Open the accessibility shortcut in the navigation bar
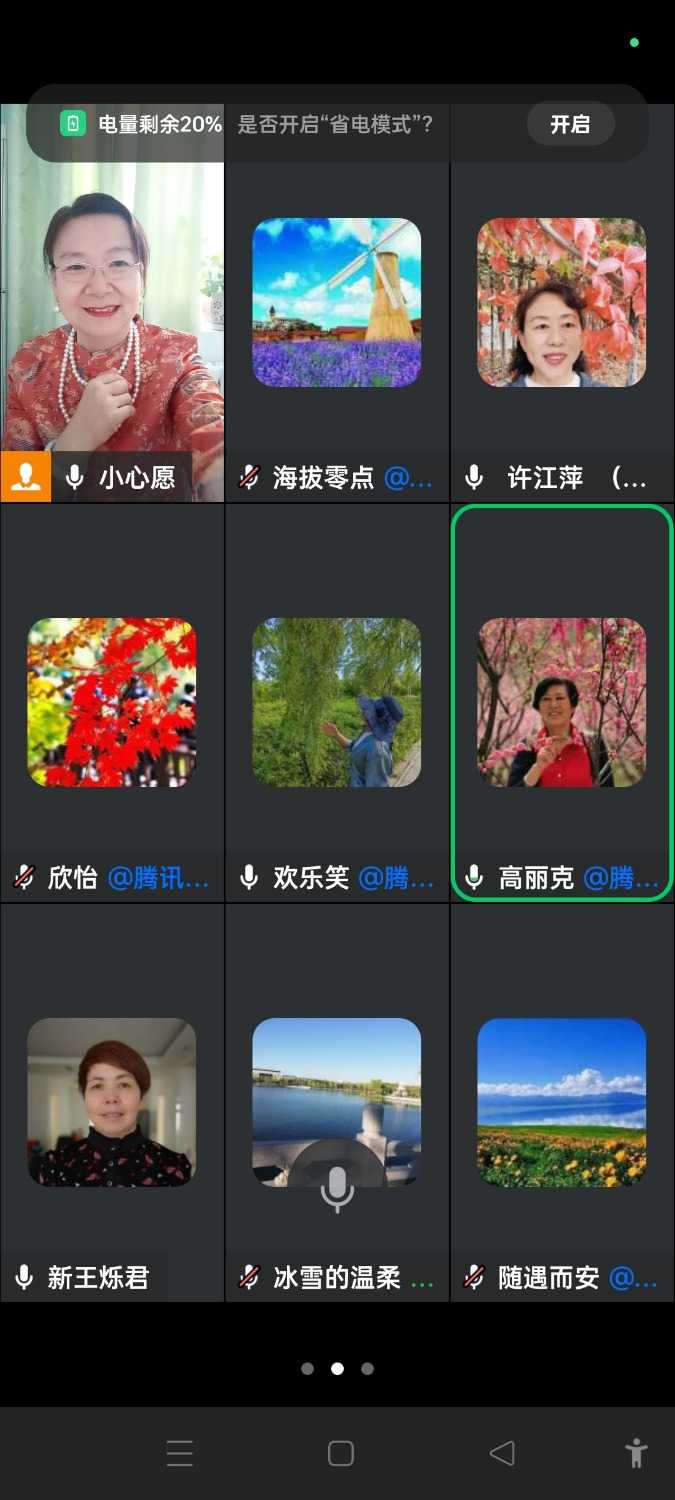 [636, 1453]
